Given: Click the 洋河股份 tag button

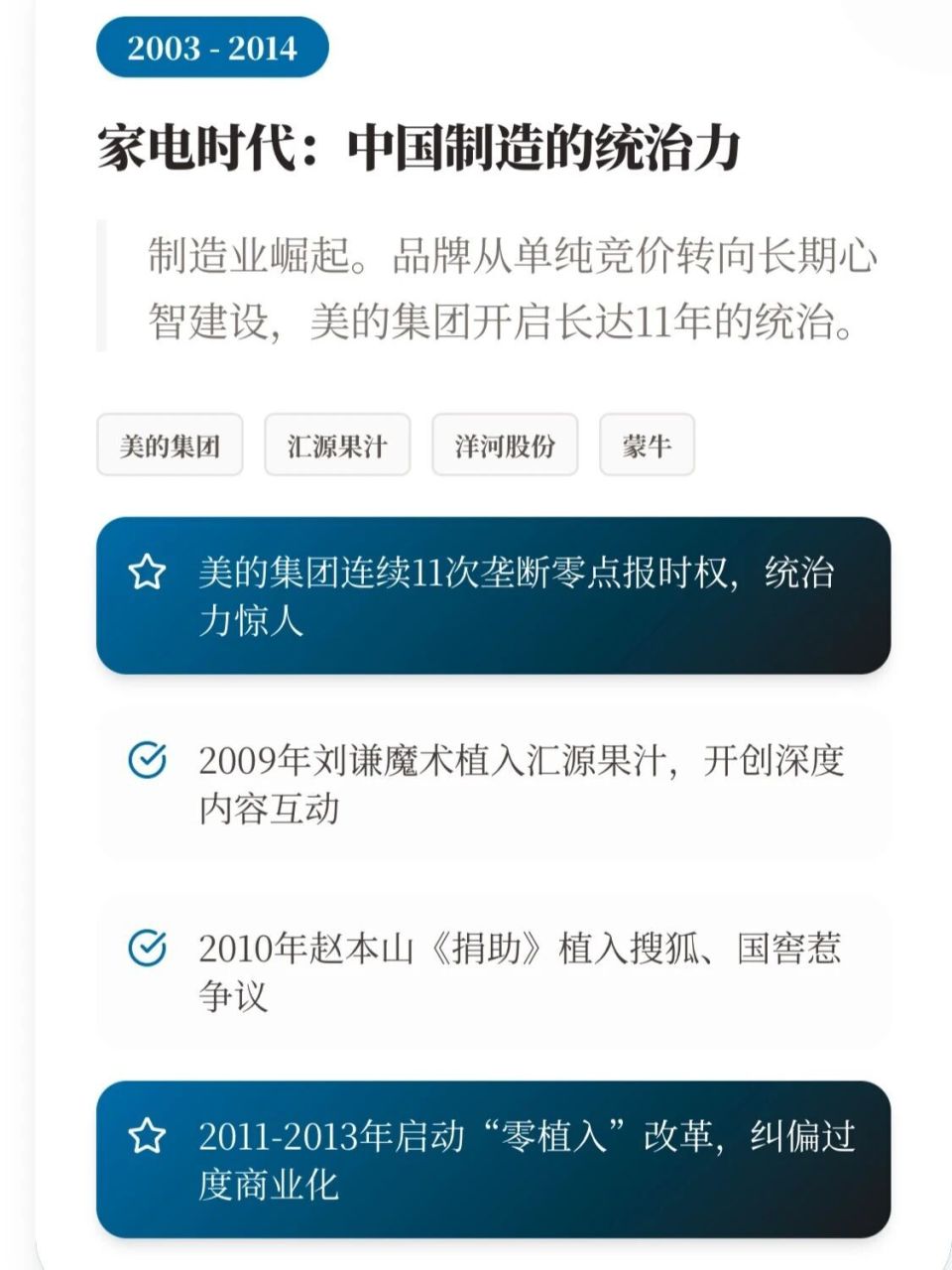Looking at the screenshot, I should click(504, 444).
